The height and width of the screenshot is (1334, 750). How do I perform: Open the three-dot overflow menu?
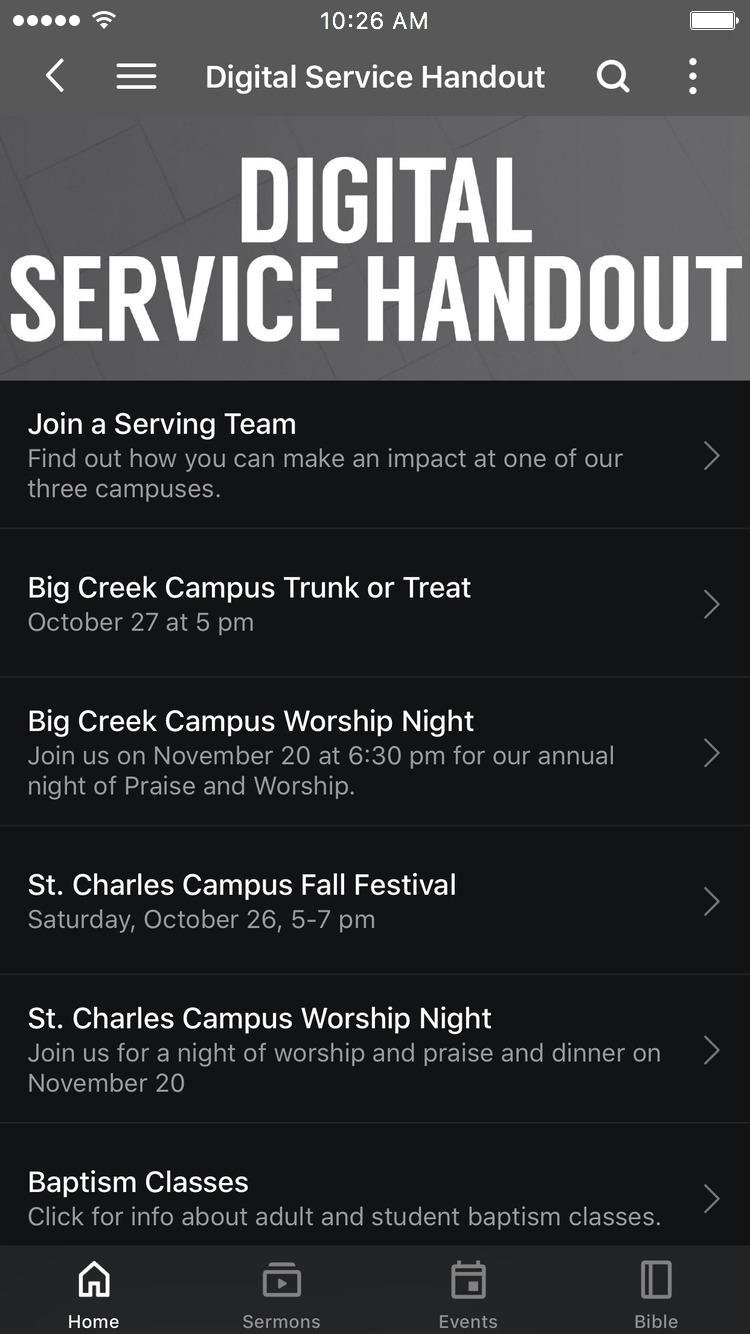(x=692, y=76)
